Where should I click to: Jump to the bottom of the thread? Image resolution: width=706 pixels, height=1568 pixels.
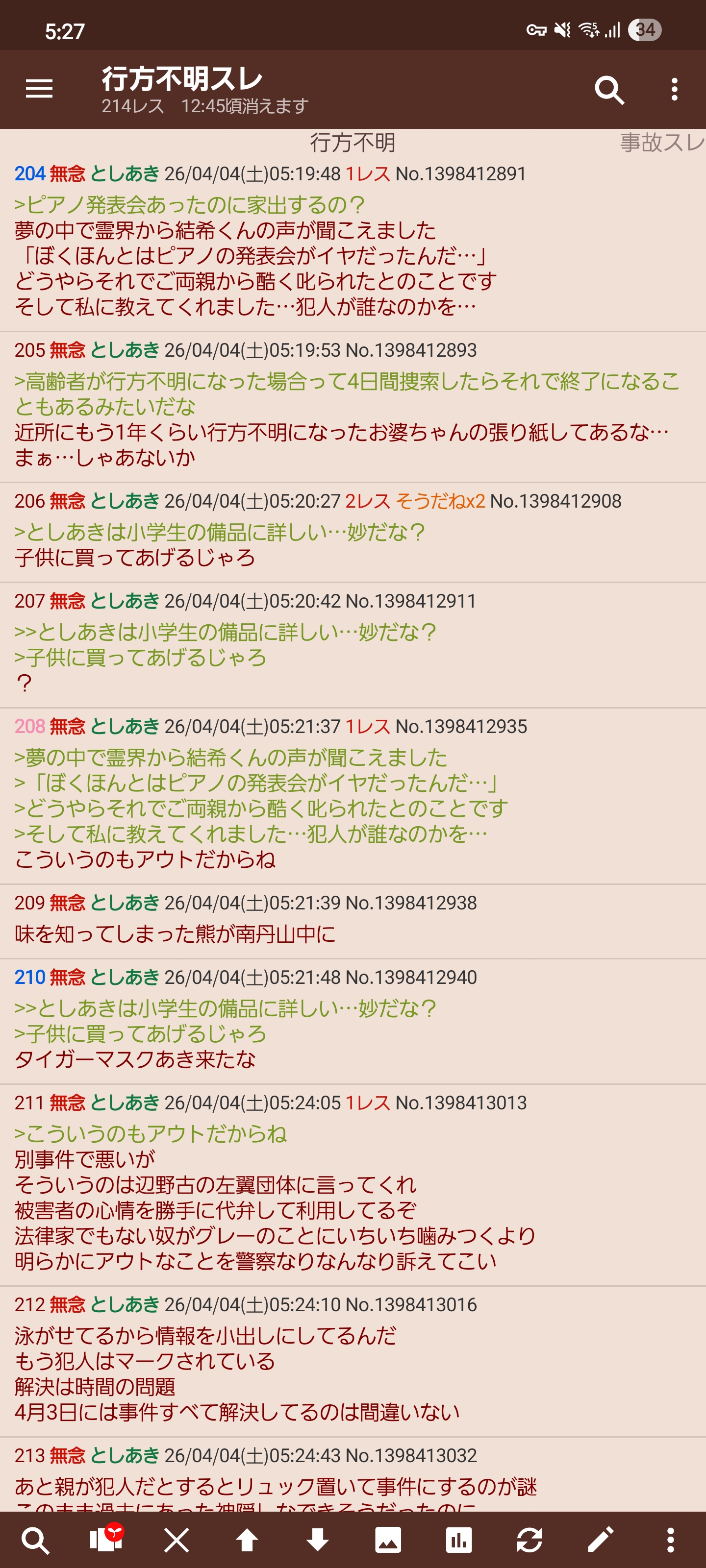pyautogui.click(x=317, y=1540)
